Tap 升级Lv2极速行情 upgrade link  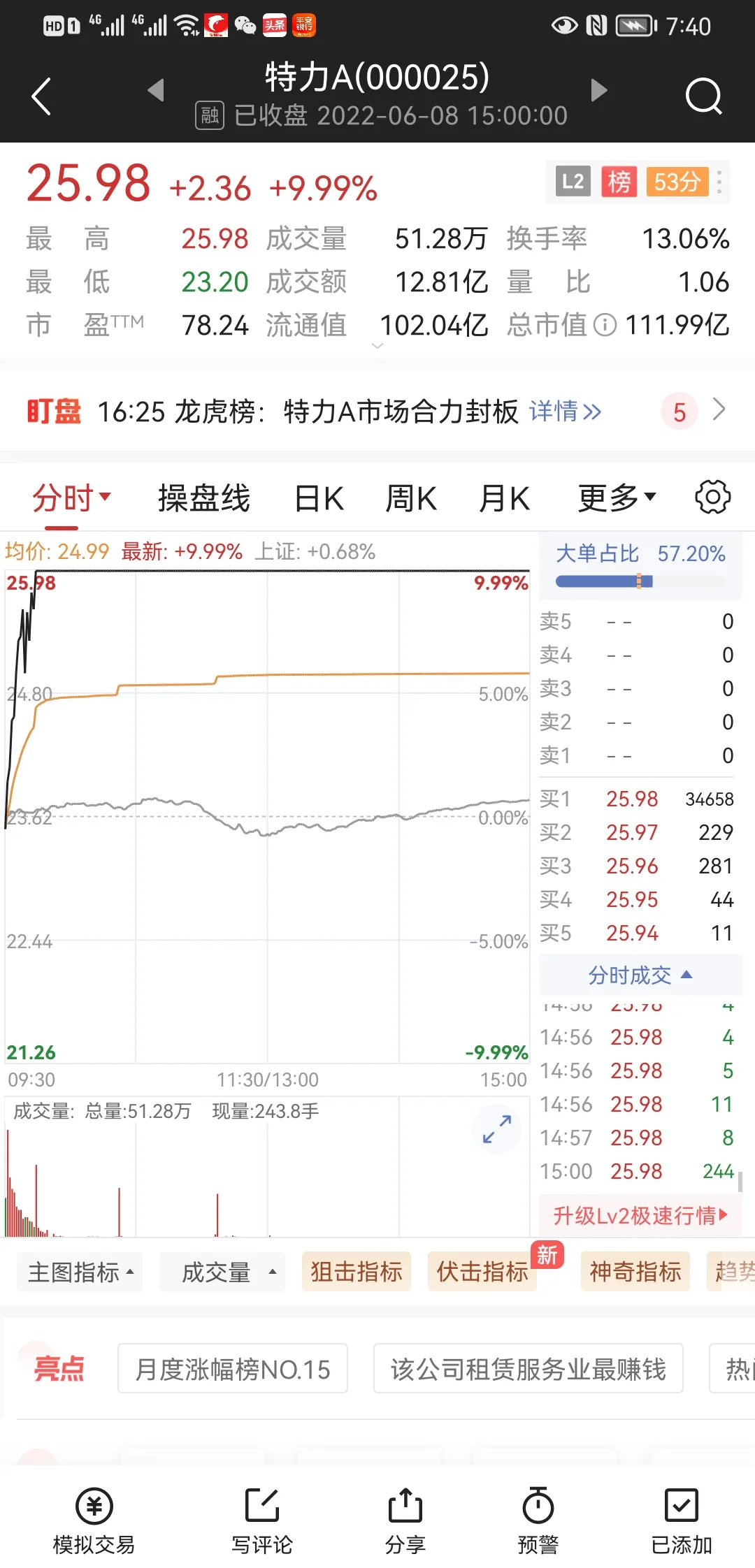(x=640, y=1216)
